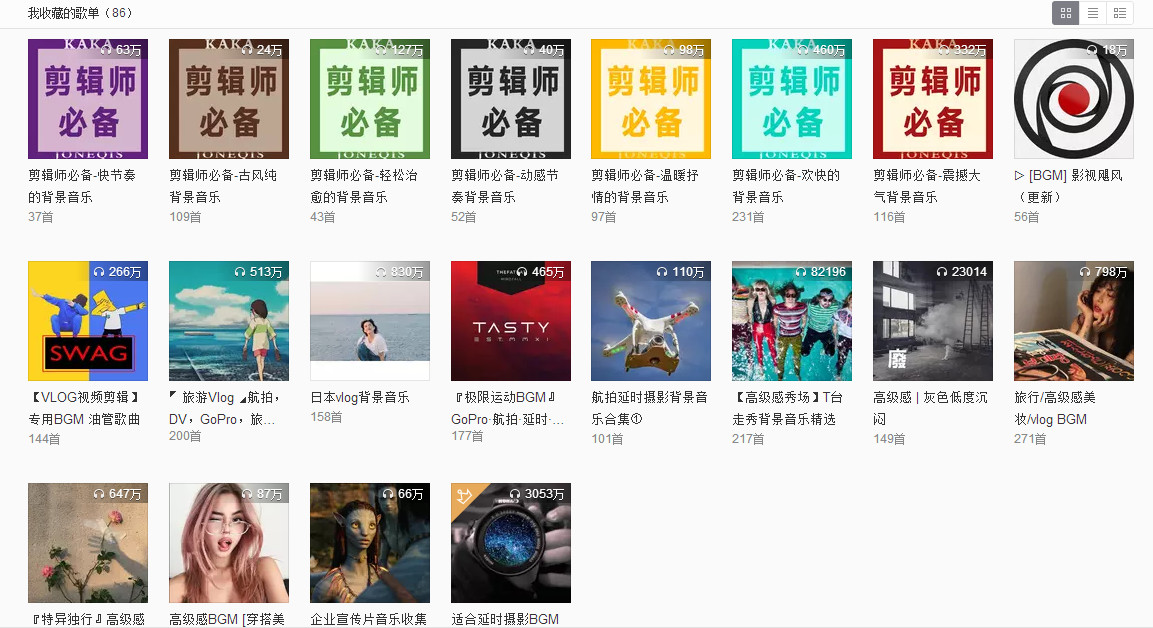Open 日本vlog背景音乐 playlist
The width and height of the screenshot is (1153, 628).
(370, 321)
